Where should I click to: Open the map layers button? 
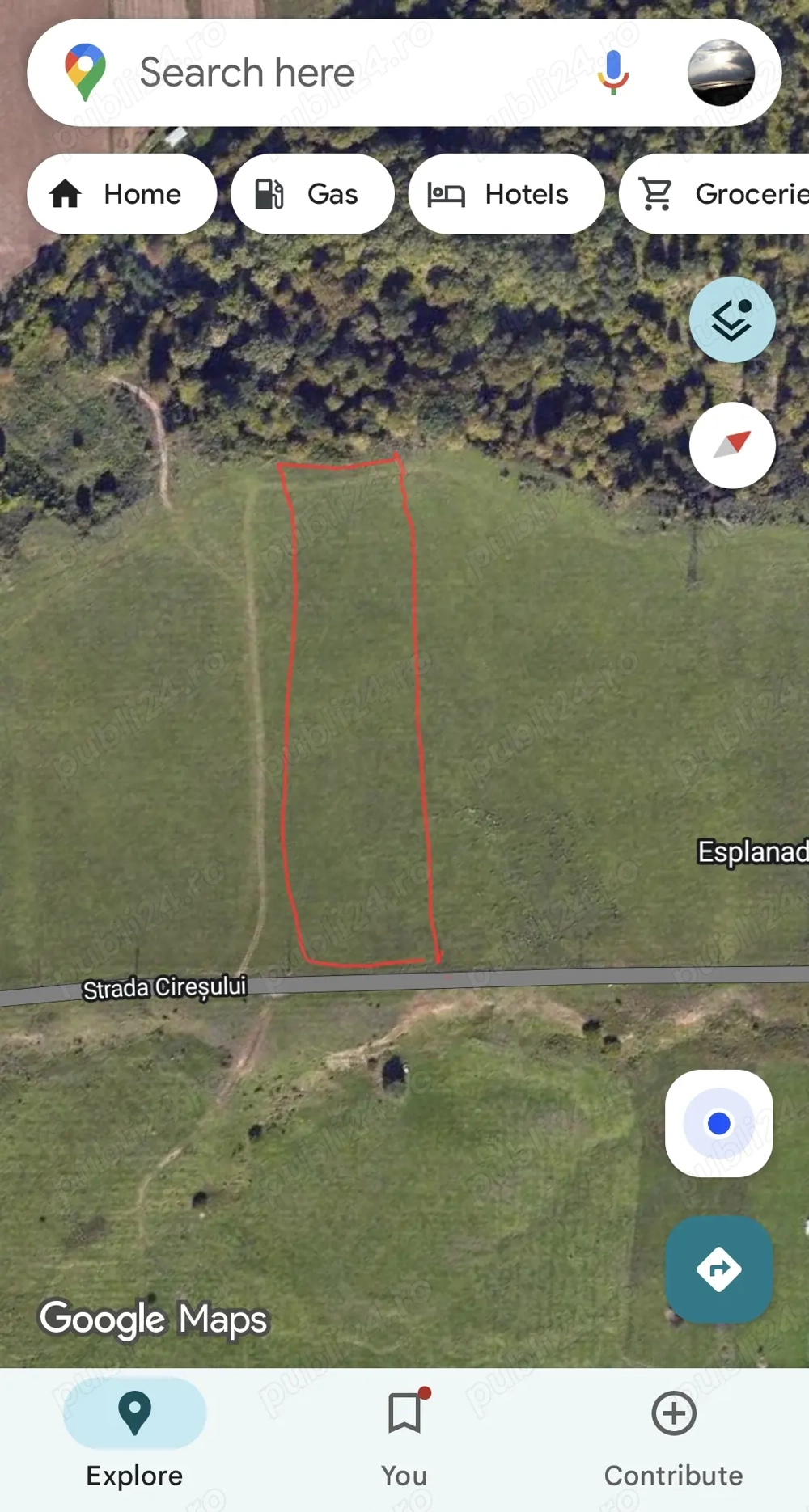[732, 319]
